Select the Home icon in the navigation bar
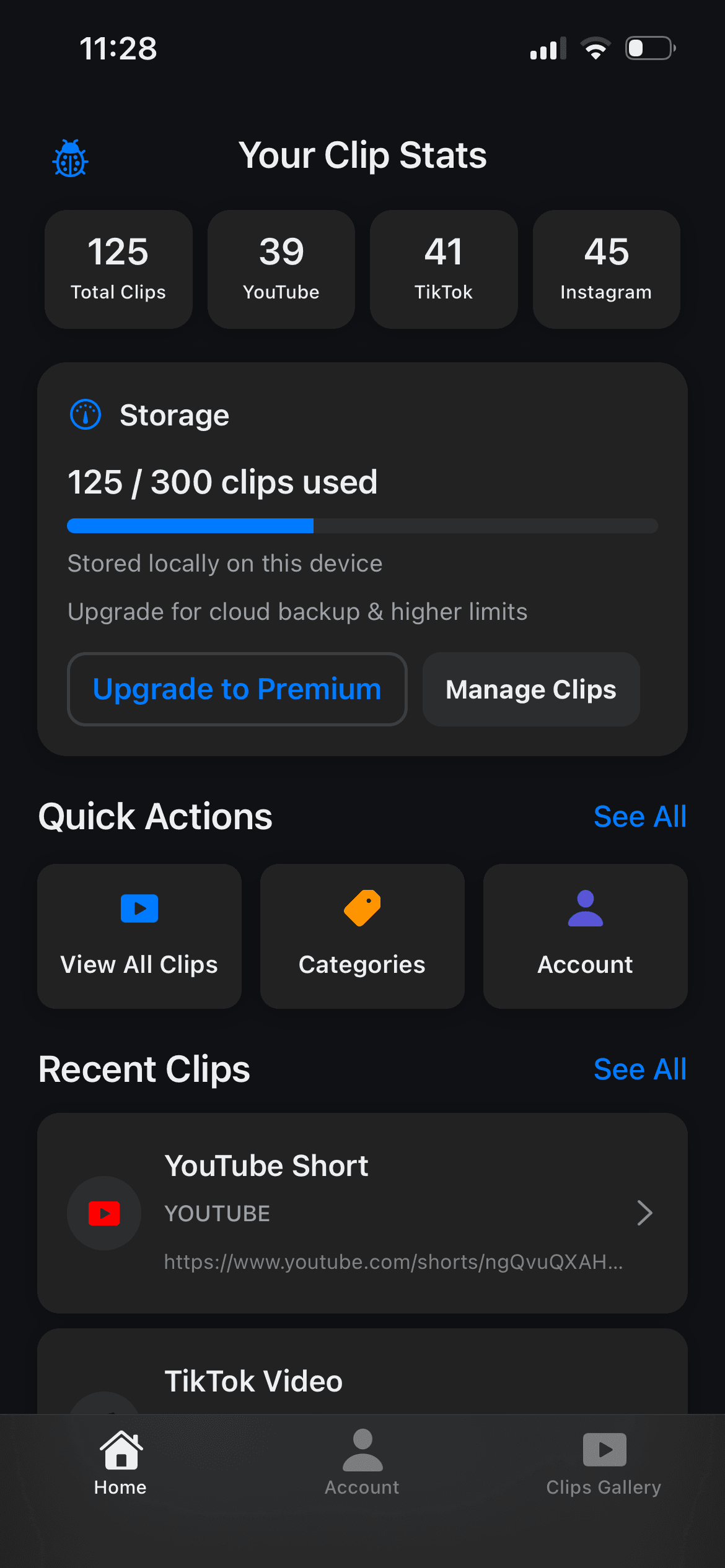Viewport: 725px width, 1568px height. click(120, 1468)
